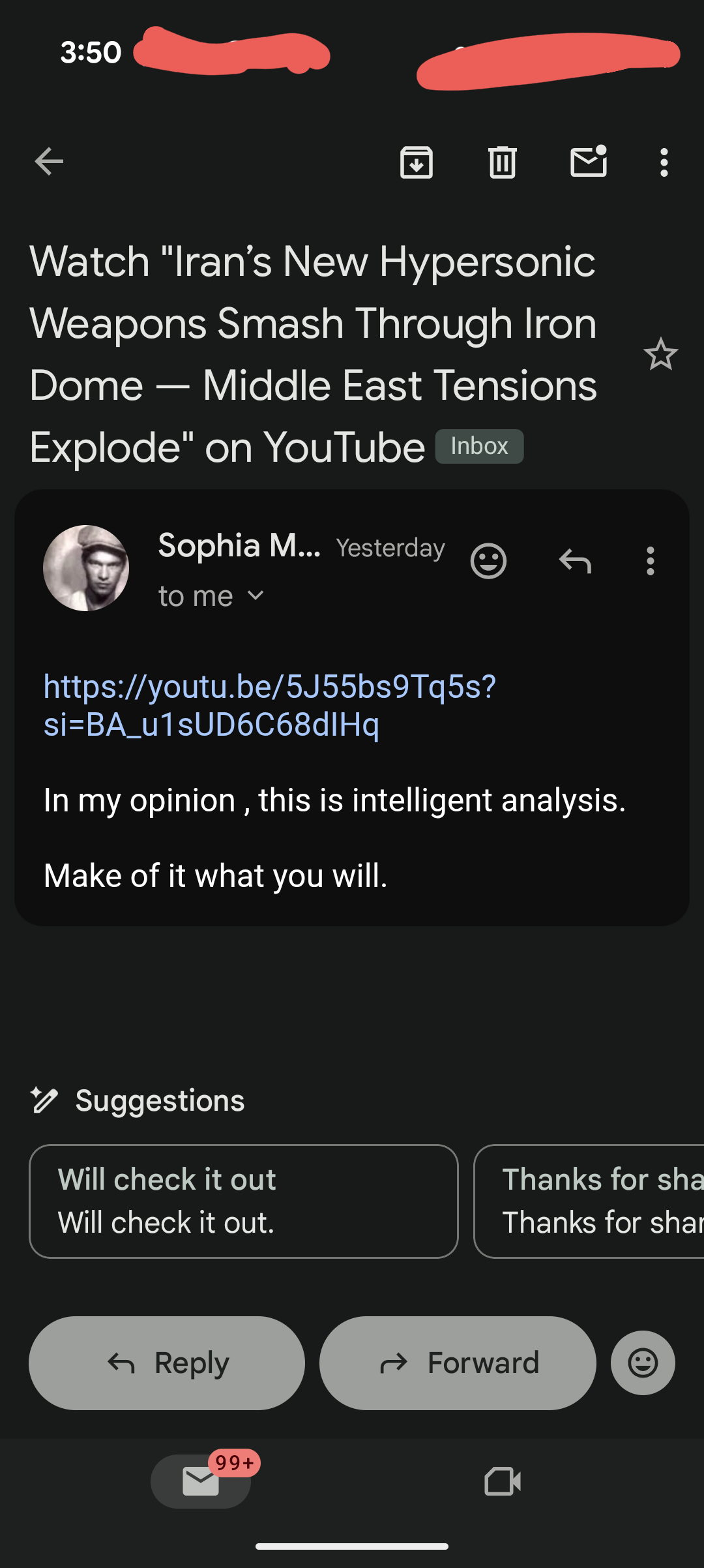Screen dimensions: 704x1568
Task: Tap the Reply button
Action: [x=167, y=1363]
